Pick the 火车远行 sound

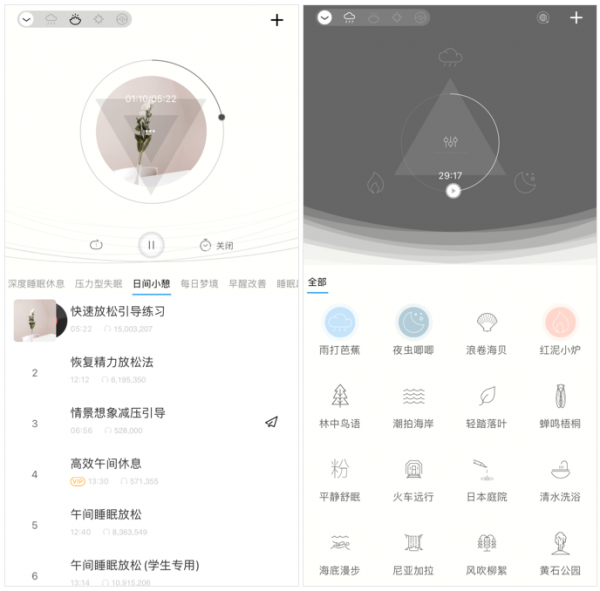click(x=412, y=470)
